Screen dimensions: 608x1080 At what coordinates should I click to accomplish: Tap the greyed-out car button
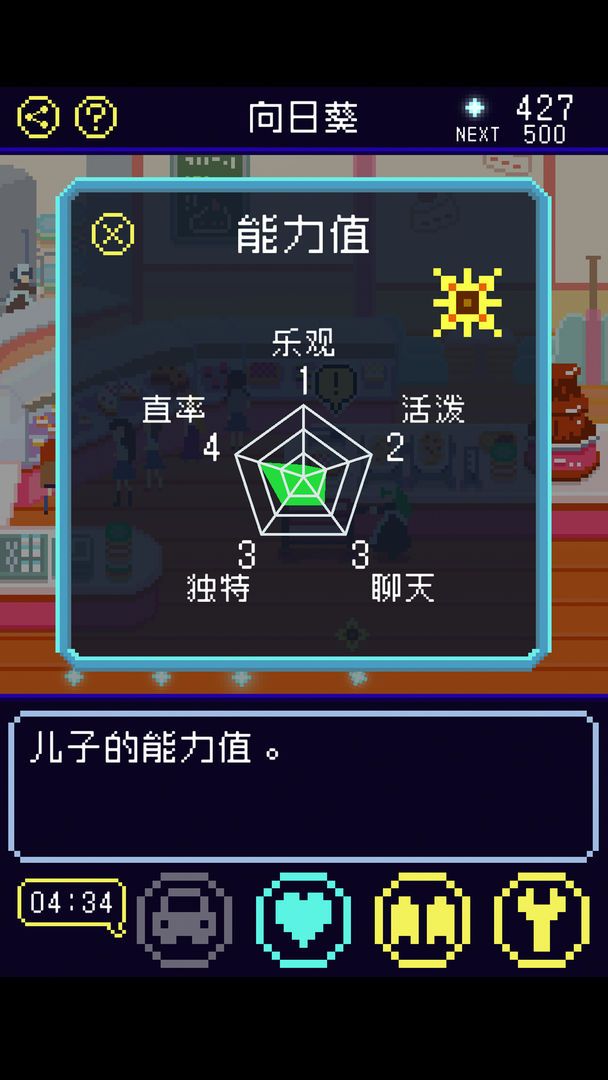pyautogui.click(x=184, y=918)
